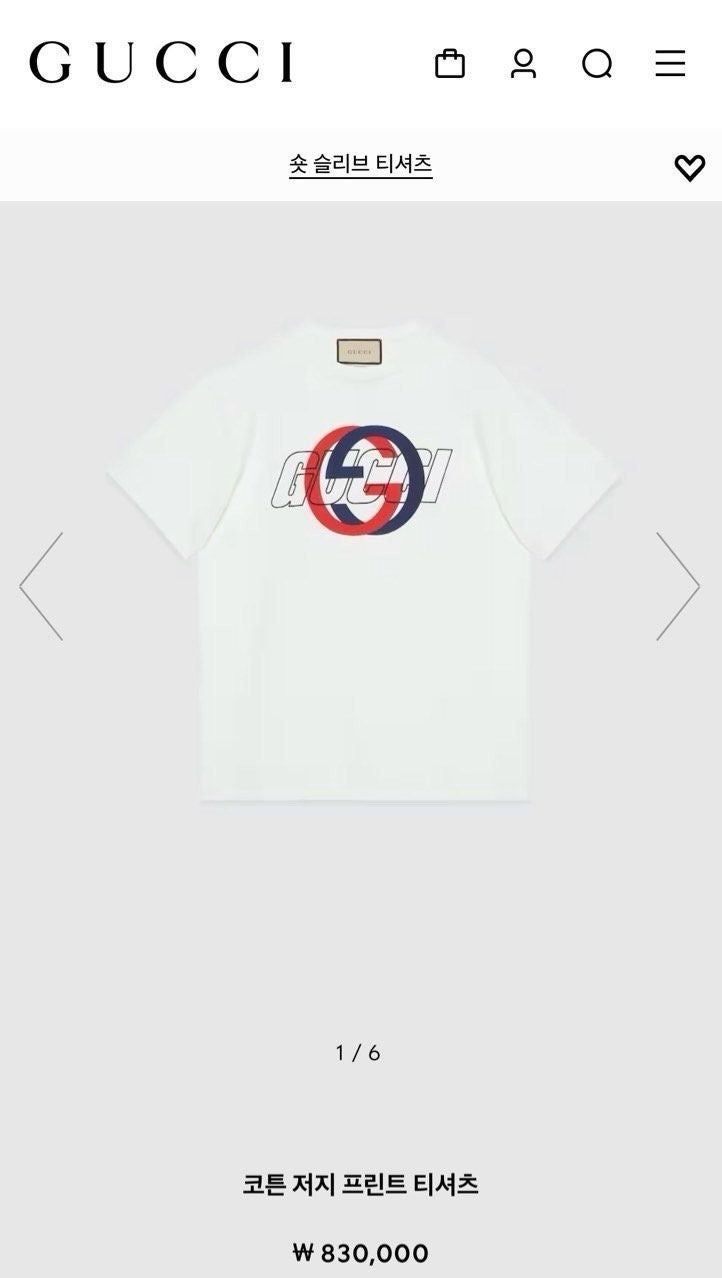This screenshot has height=1278, width=722.
Task: Show the previous product image
Action: click(x=42, y=586)
